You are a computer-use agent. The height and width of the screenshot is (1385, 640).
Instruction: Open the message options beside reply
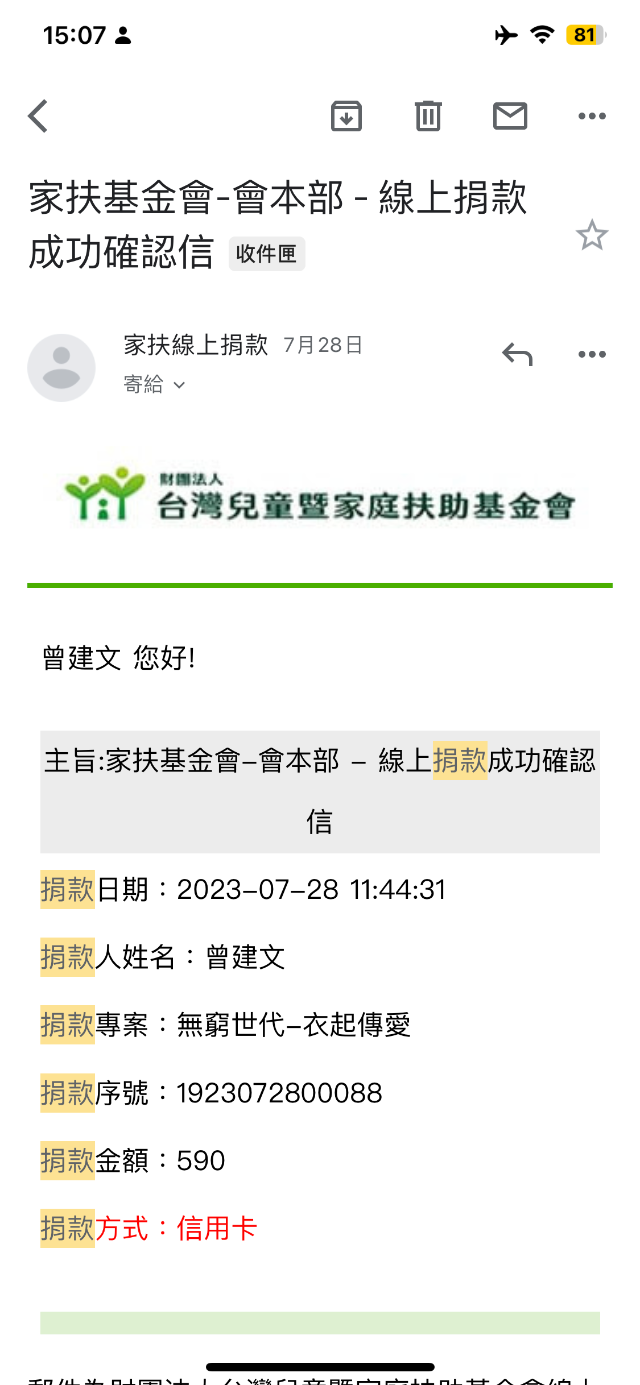click(592, 354)
